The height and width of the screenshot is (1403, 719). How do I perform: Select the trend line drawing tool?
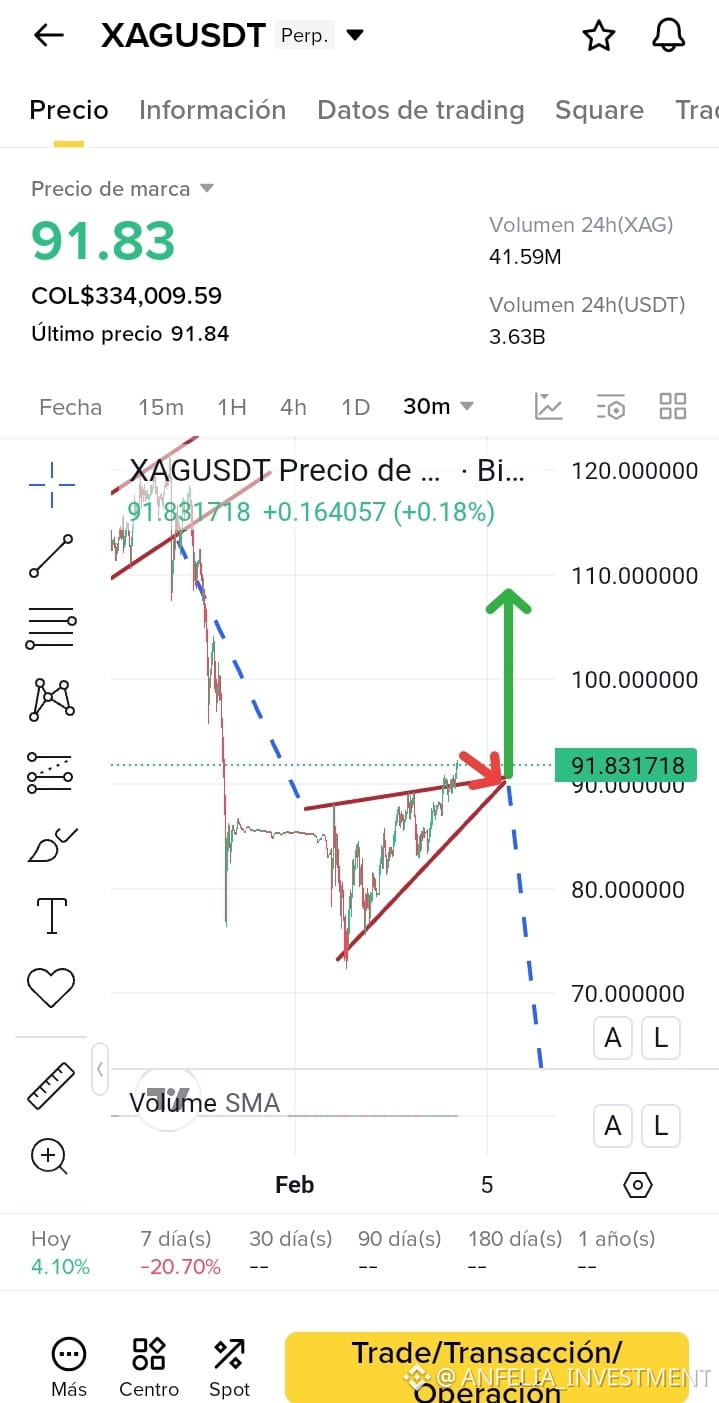51,556
